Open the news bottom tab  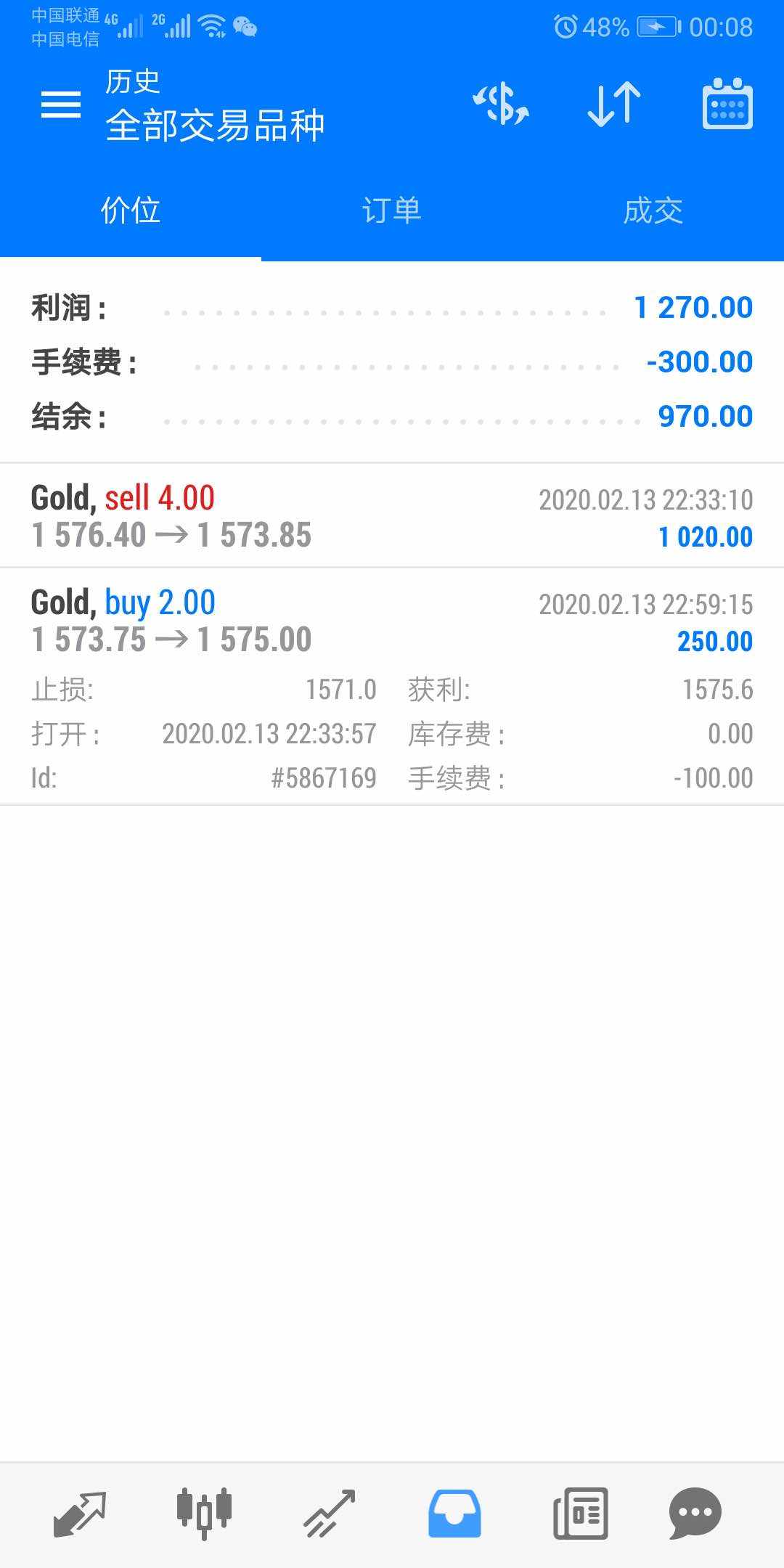coord(580,1514)
